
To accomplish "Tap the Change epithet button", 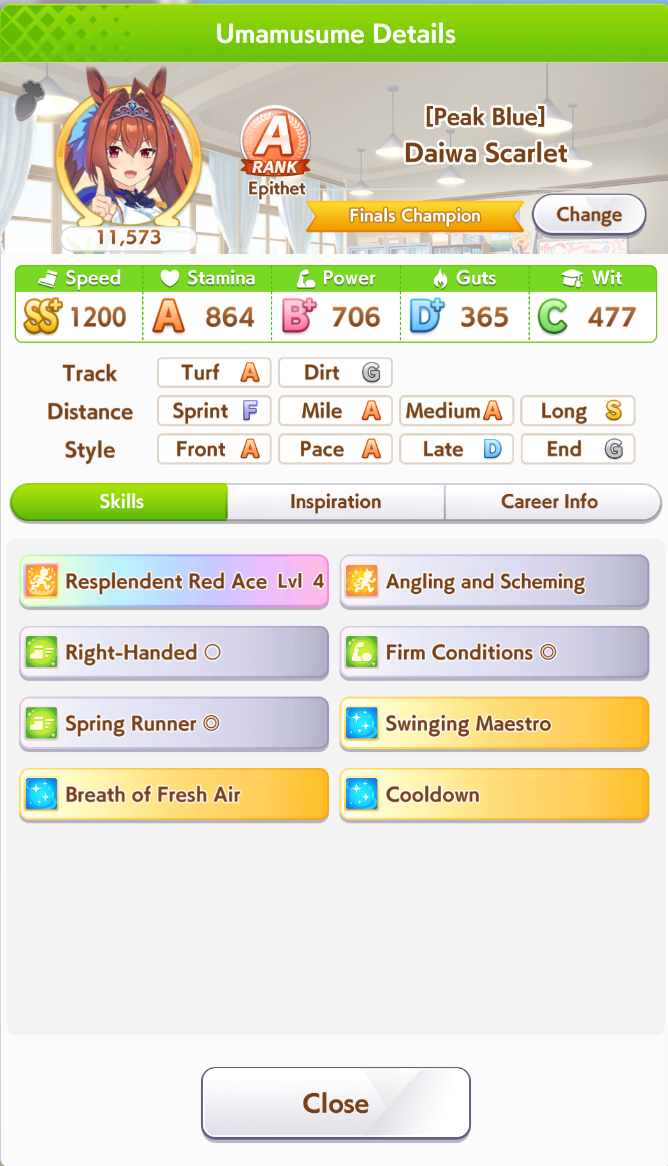I will (588, 214).
